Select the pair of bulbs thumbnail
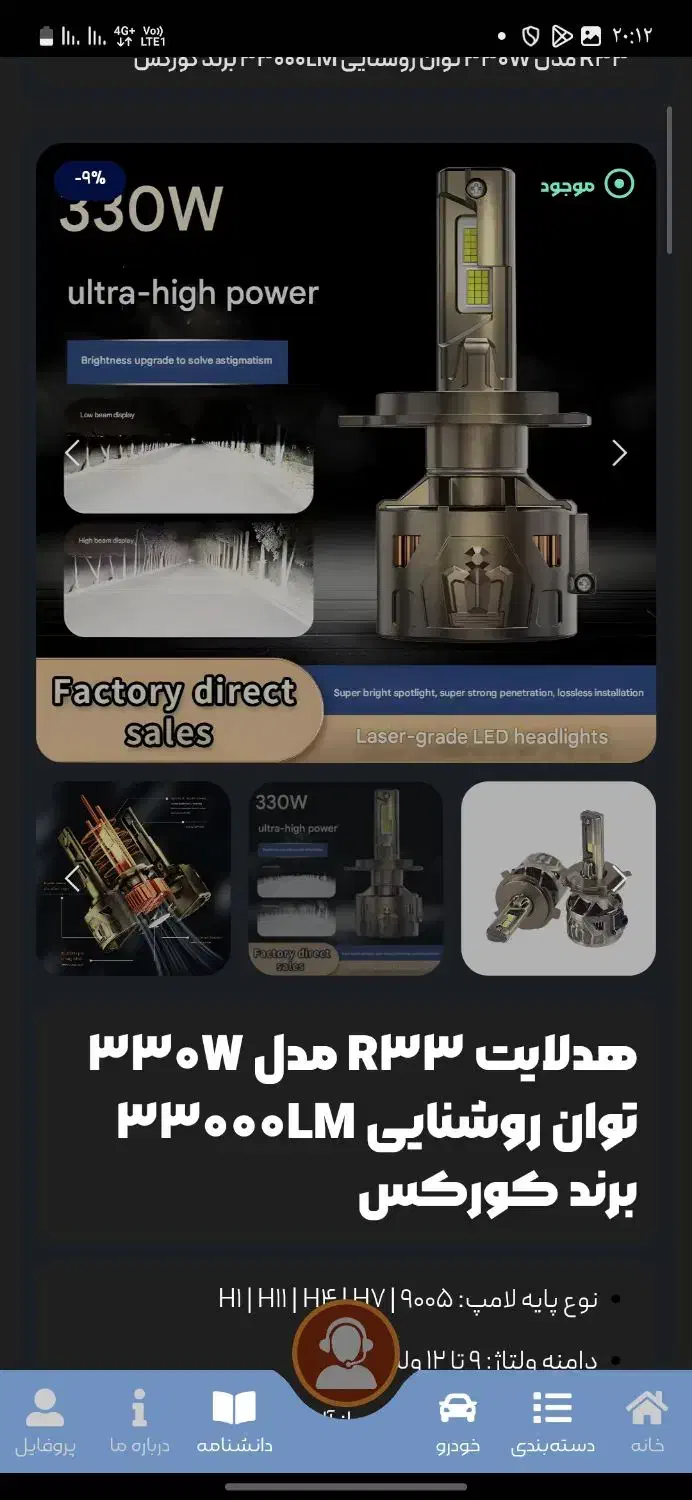This screenshot has width=692, height=1500. (x=558, y=878)
